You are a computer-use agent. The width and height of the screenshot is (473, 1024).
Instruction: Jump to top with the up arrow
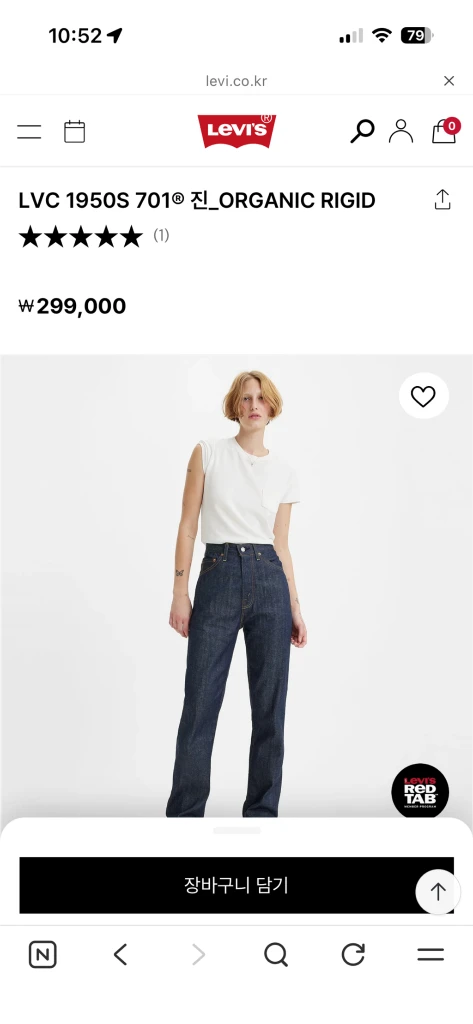[x=438, y=891]
